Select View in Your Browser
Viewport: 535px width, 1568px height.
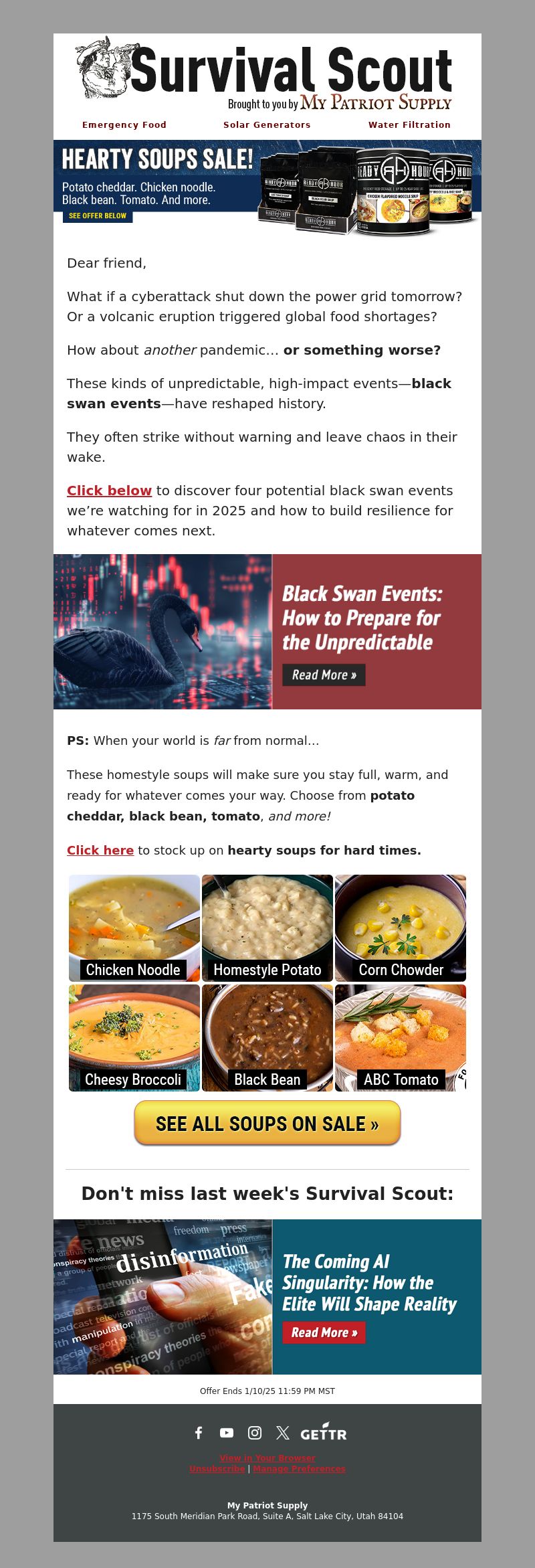point(267,1458)
